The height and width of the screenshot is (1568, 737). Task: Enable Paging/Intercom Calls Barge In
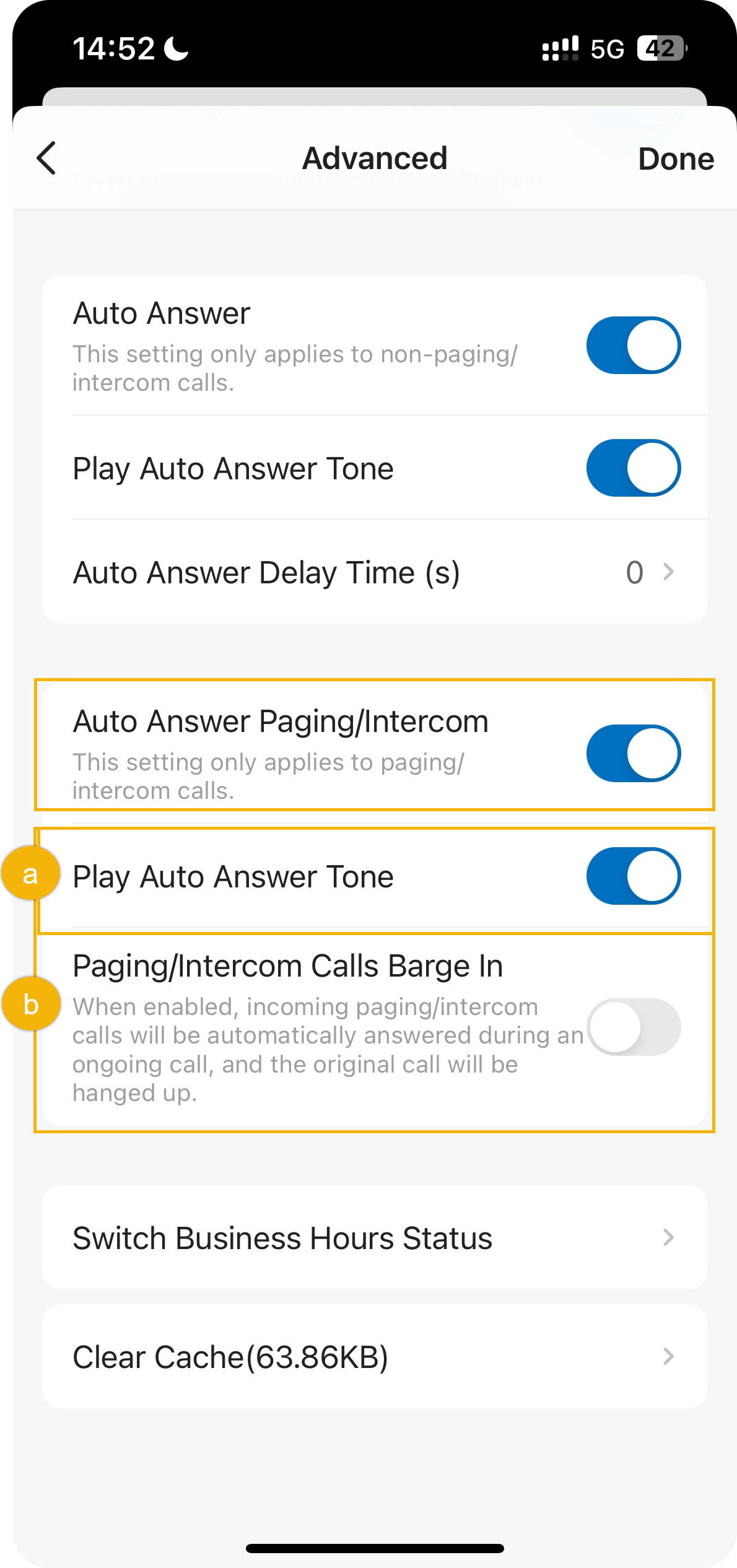click(633, 1027)
